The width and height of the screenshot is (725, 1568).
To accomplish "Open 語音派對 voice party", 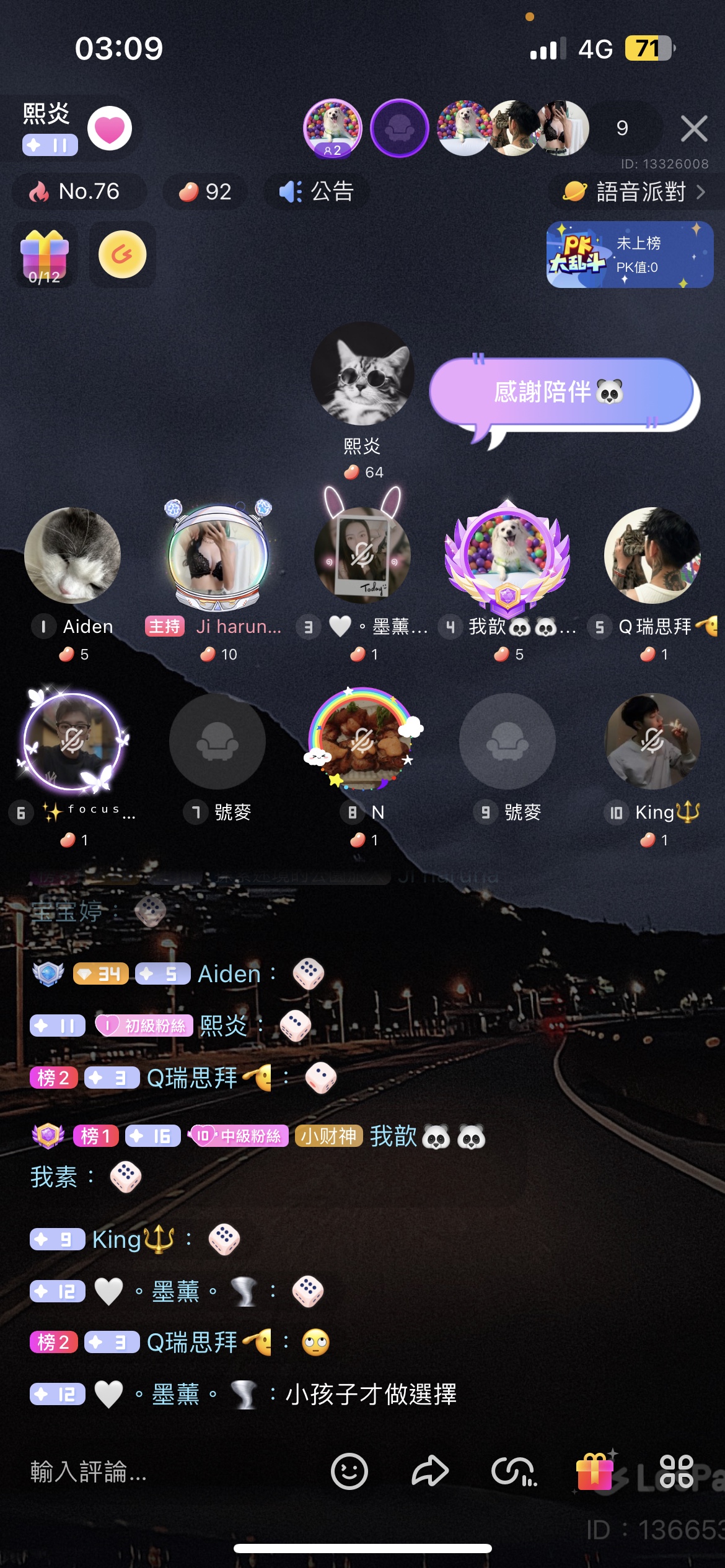I will click(x=634, y=192).
